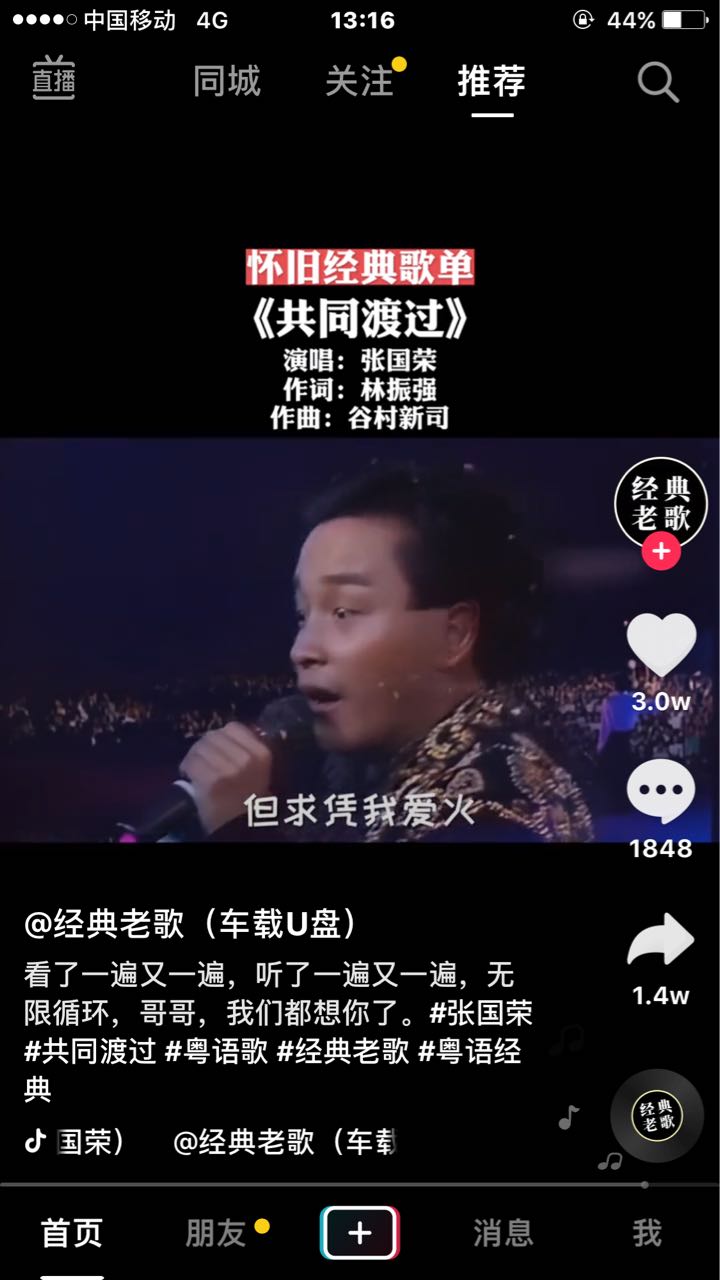Viewport: 720px width, 1280px height.
Task: Open the #张国荣 hashtag
Action: [481, 1013]
